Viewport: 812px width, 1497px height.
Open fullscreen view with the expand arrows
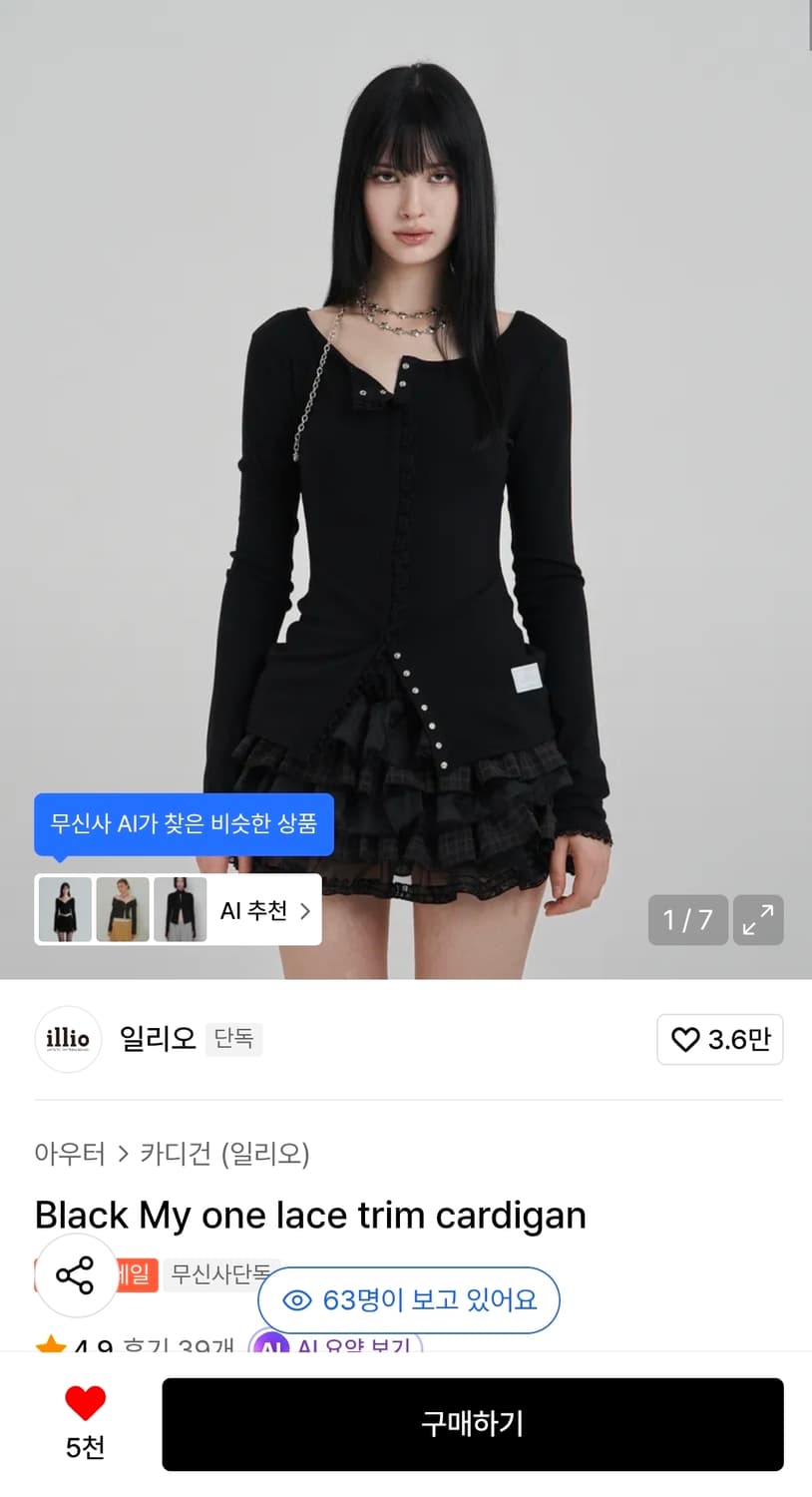(758, 919)
